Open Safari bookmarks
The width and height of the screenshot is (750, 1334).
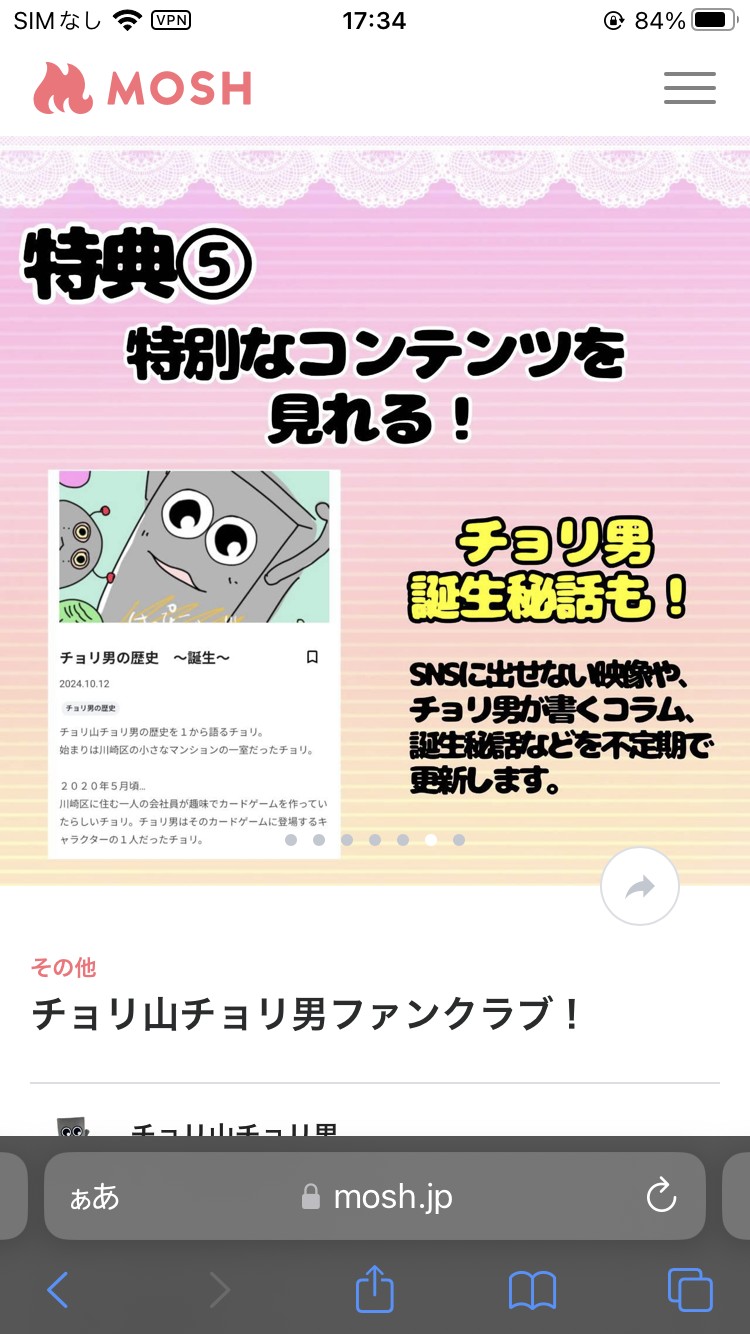pos(532,1290)
